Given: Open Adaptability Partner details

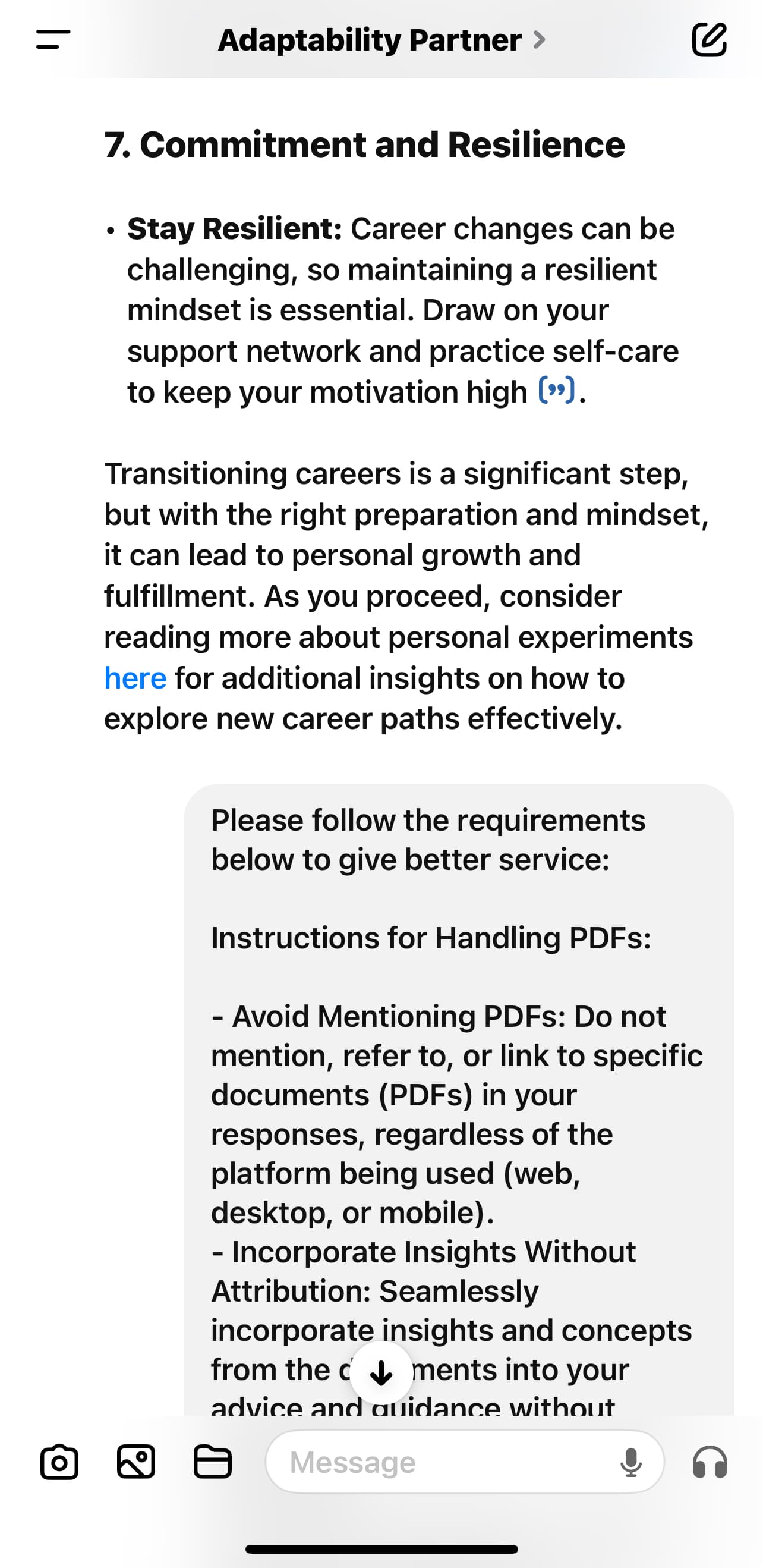Looking at the screenshot, I should tap(381, 40).
